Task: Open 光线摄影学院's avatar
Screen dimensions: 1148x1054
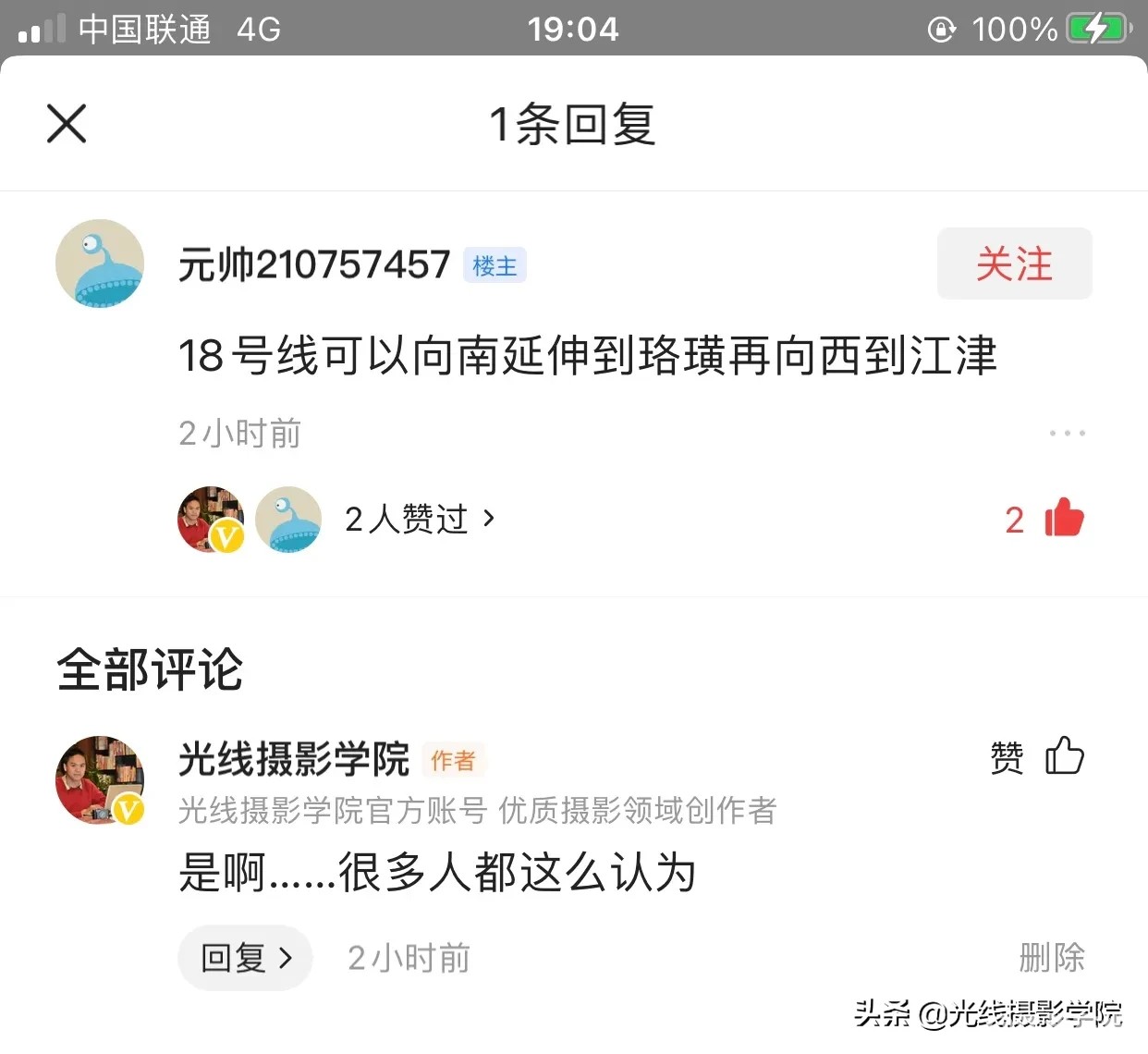Action: coord(100,780)
